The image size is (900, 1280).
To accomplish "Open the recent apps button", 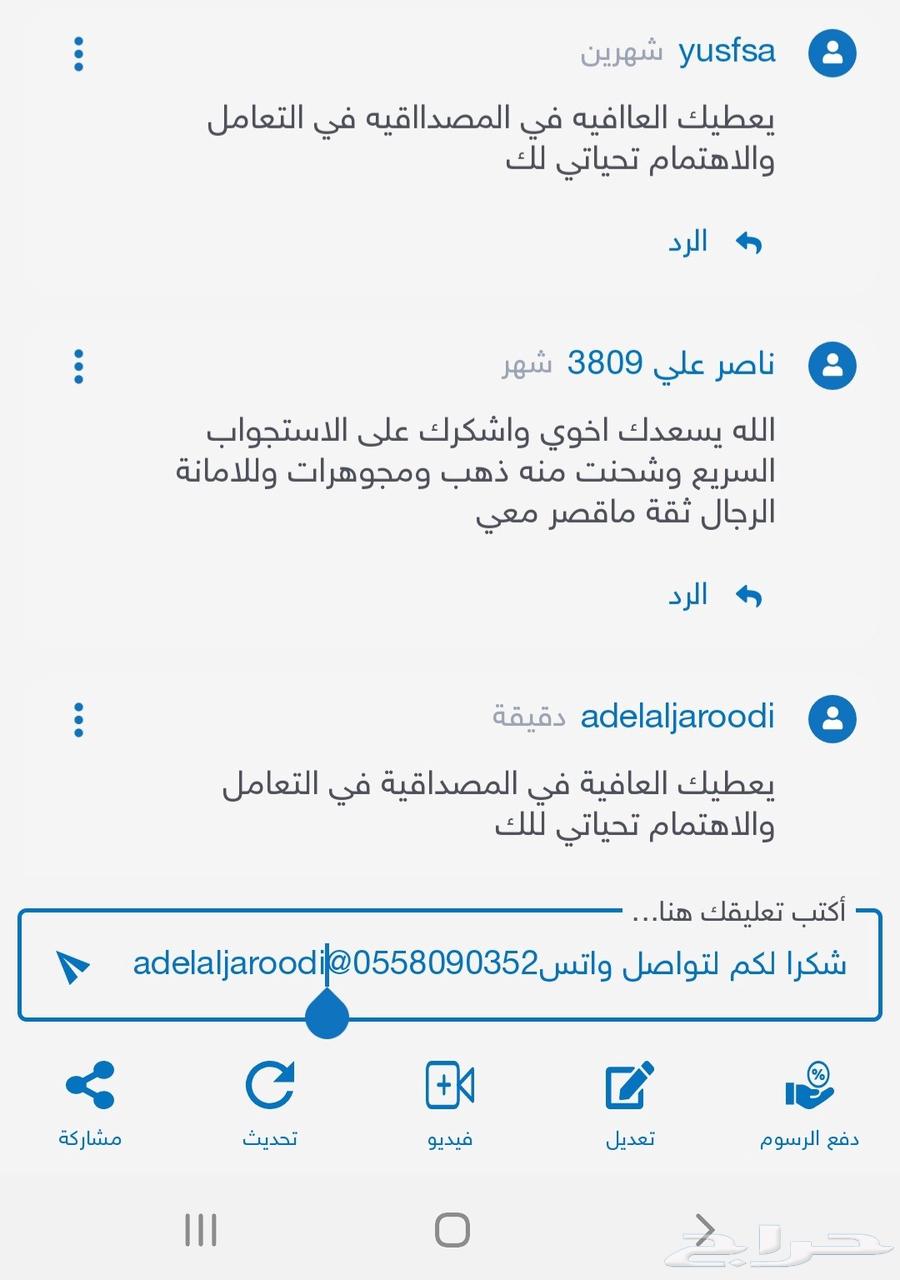I will coord(200,1231).
